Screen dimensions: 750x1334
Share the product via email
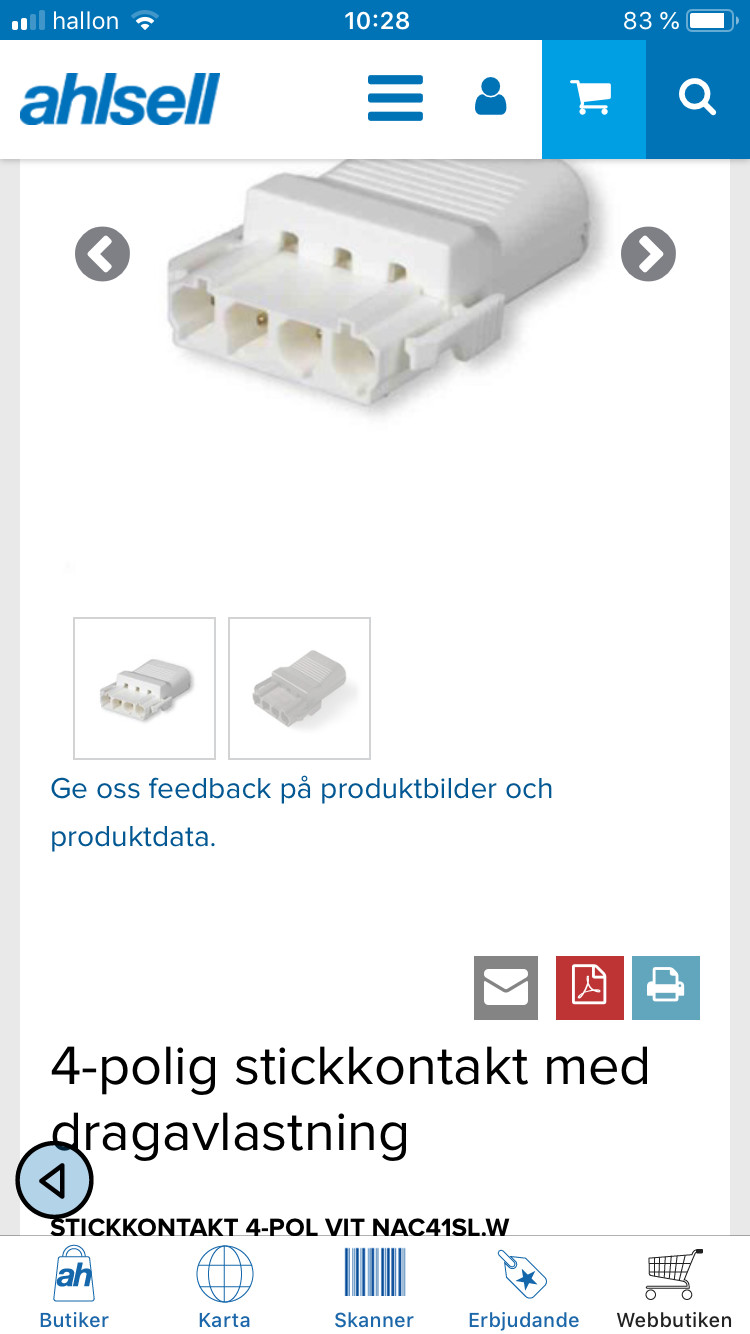click(506, 988)
